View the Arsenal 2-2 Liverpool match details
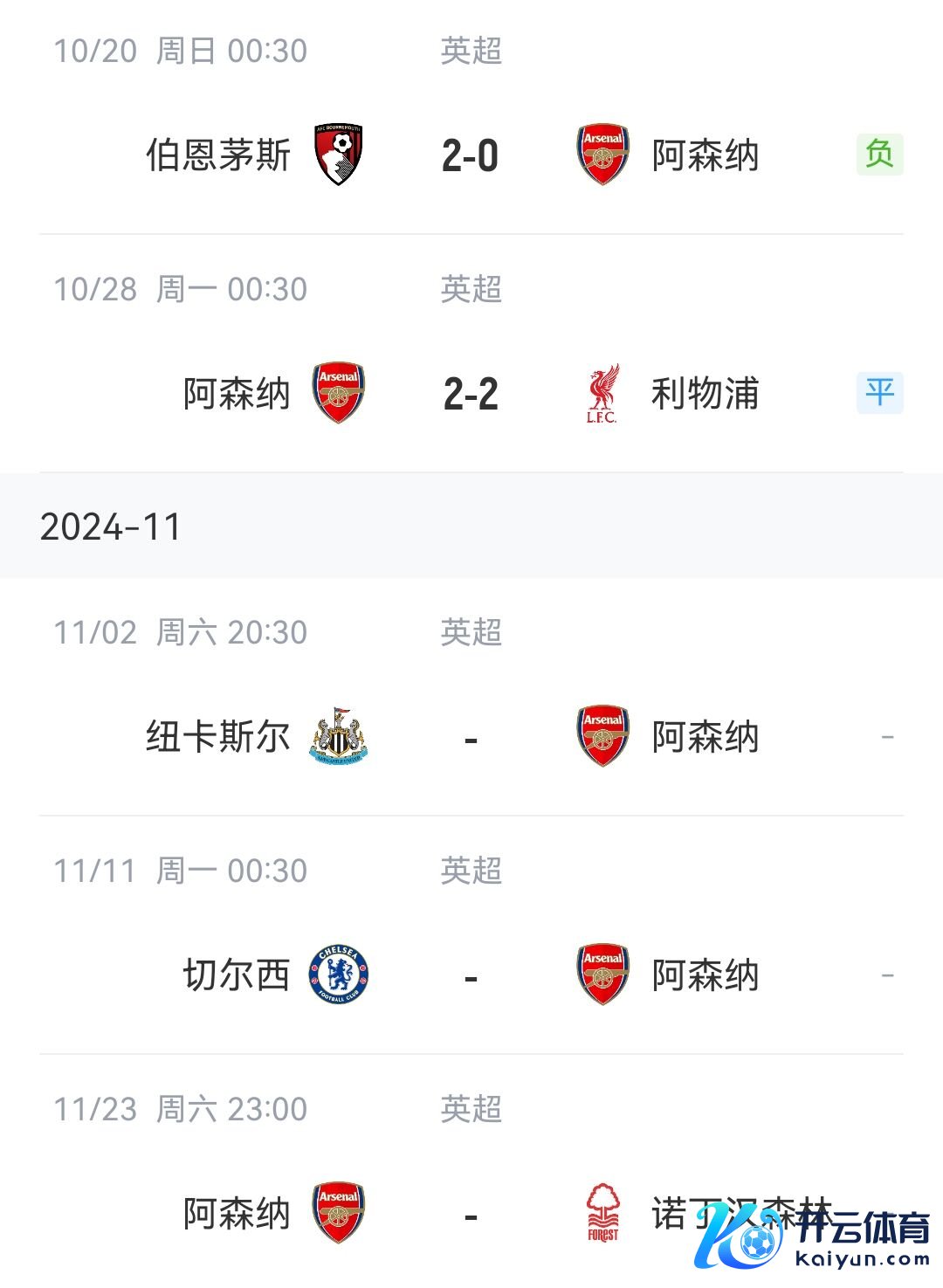Viewport: 943px width, 1288px height. point(470,394)
